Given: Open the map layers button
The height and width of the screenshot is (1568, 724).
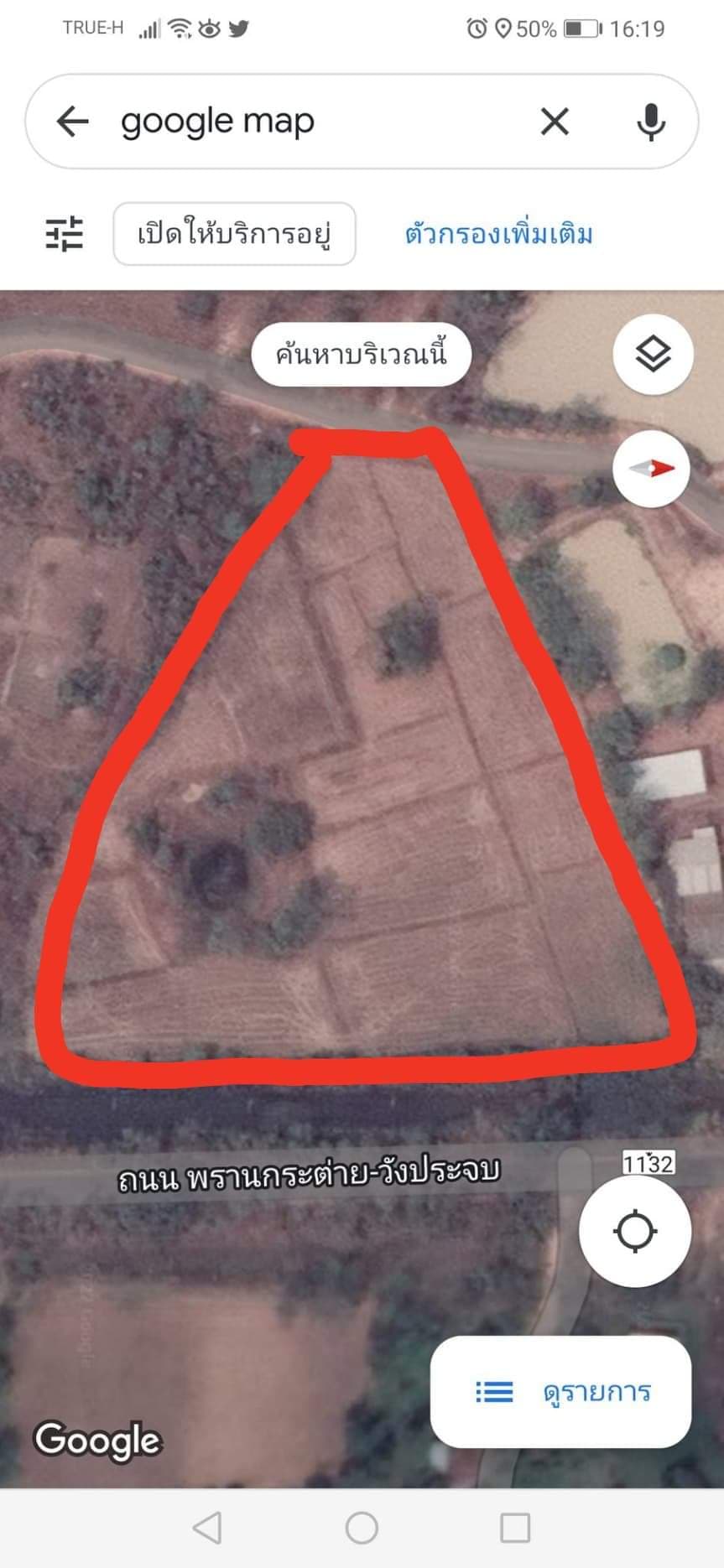Looking at the screenshot, I should (x=653, y=354).
